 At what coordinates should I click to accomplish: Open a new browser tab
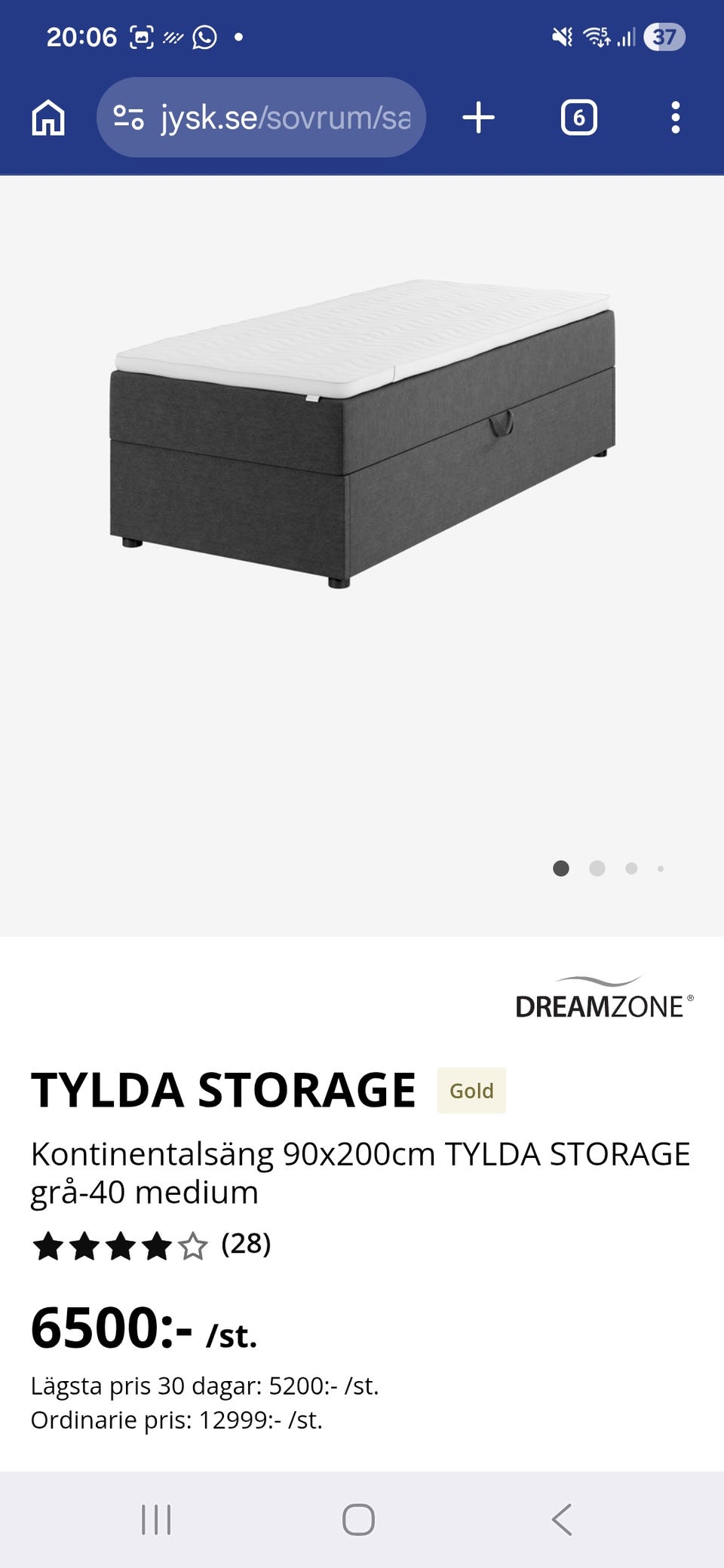[x=478, y=118]
